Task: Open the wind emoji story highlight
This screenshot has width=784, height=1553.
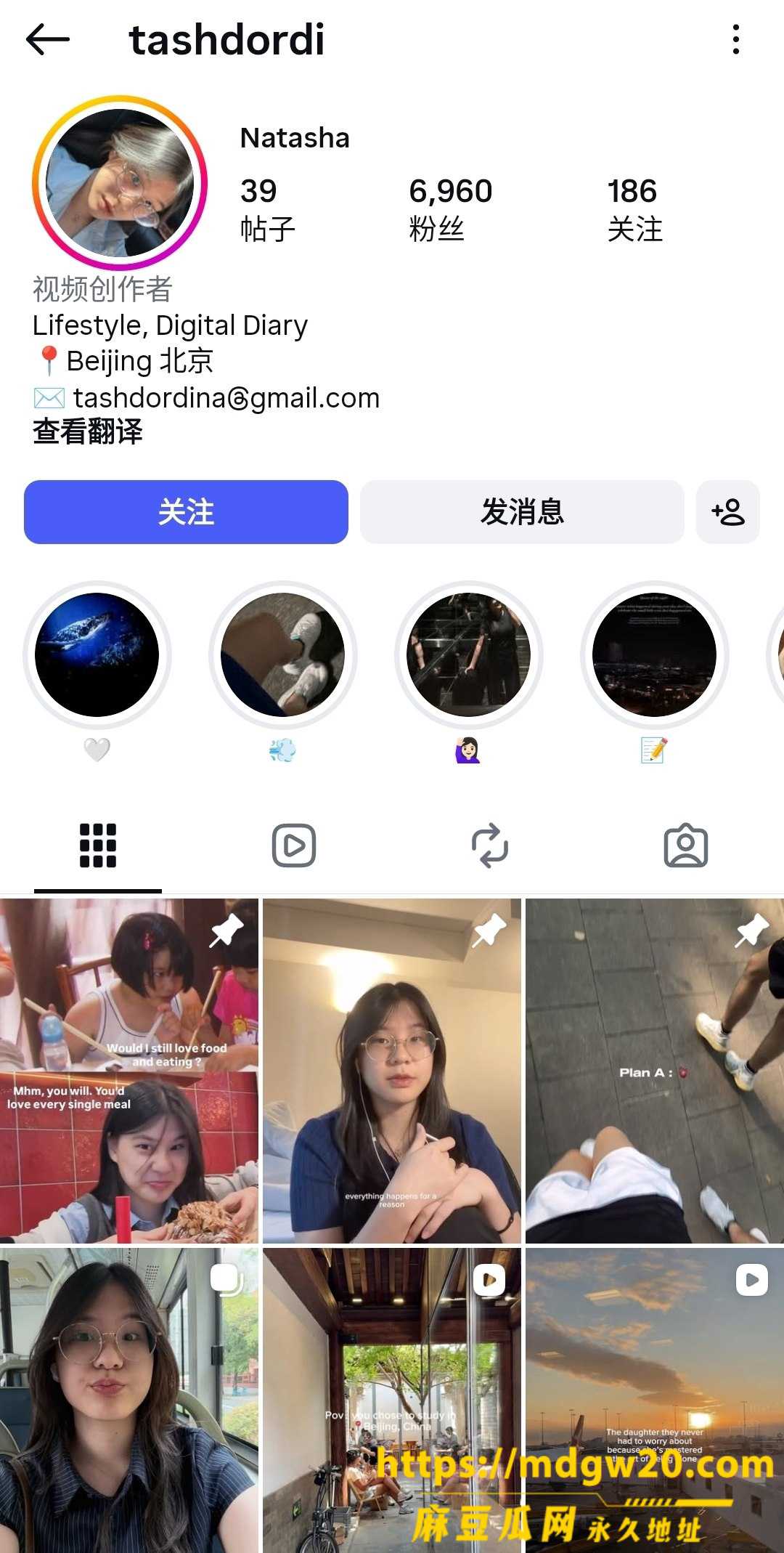Action: click(x=282, y=655)
